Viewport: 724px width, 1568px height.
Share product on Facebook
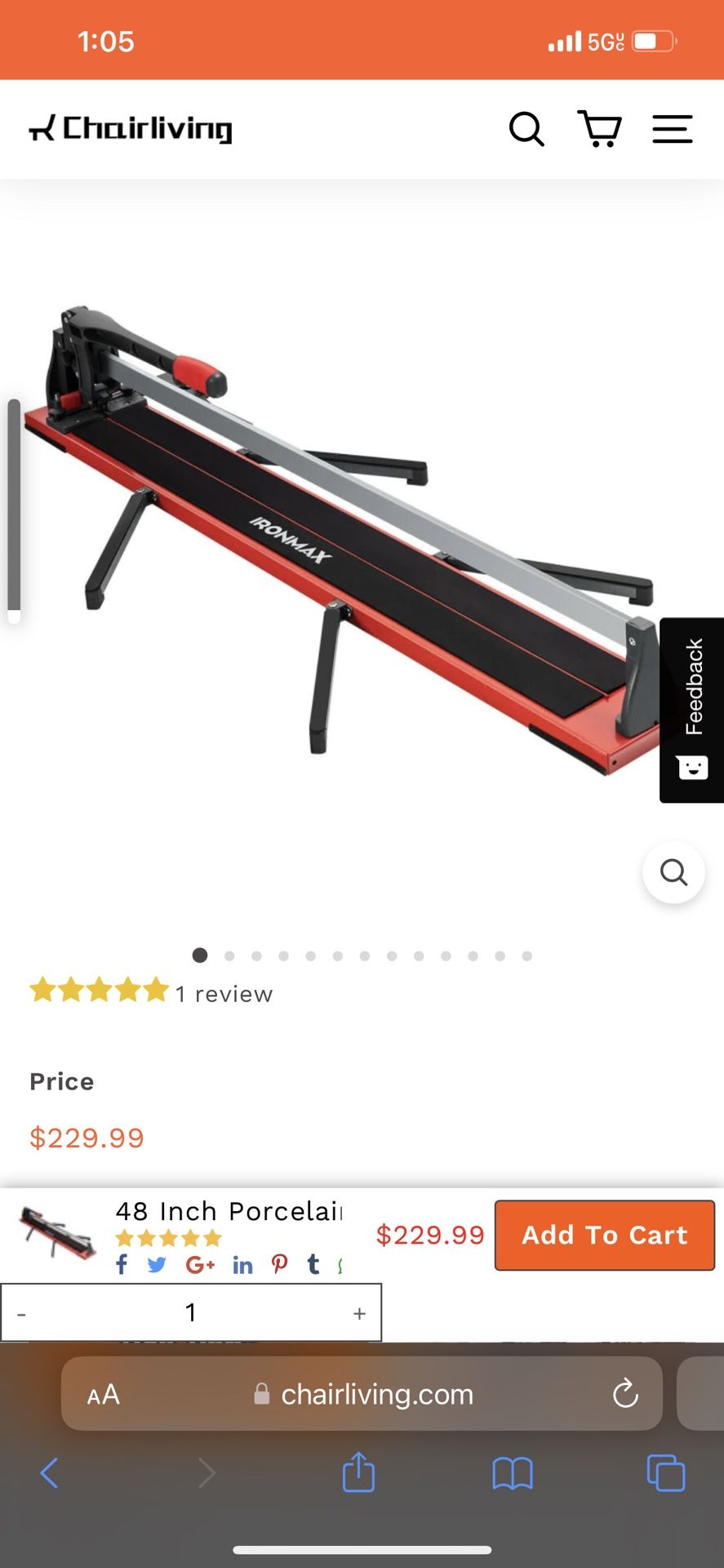(122, 1265)
